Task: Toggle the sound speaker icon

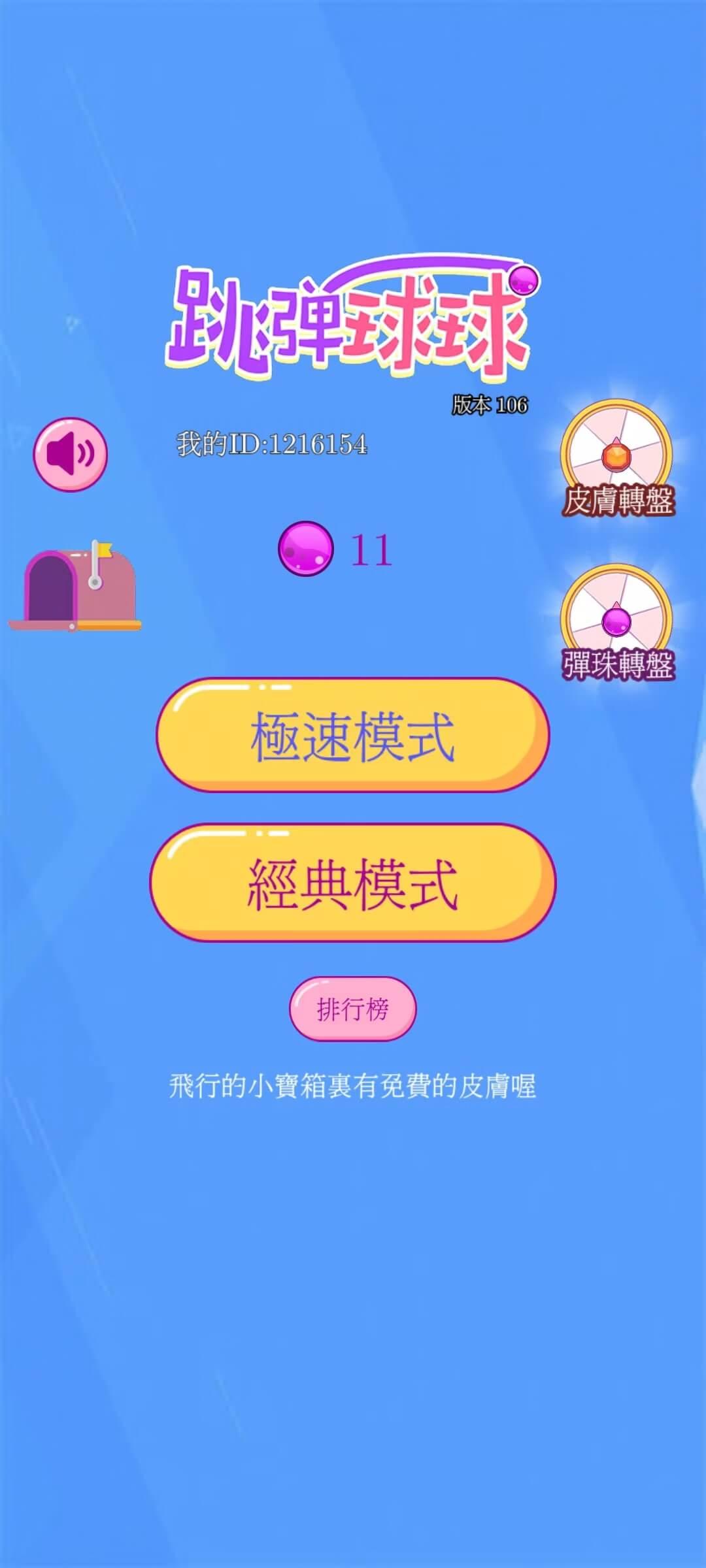Action: click(x=71, y=454)
